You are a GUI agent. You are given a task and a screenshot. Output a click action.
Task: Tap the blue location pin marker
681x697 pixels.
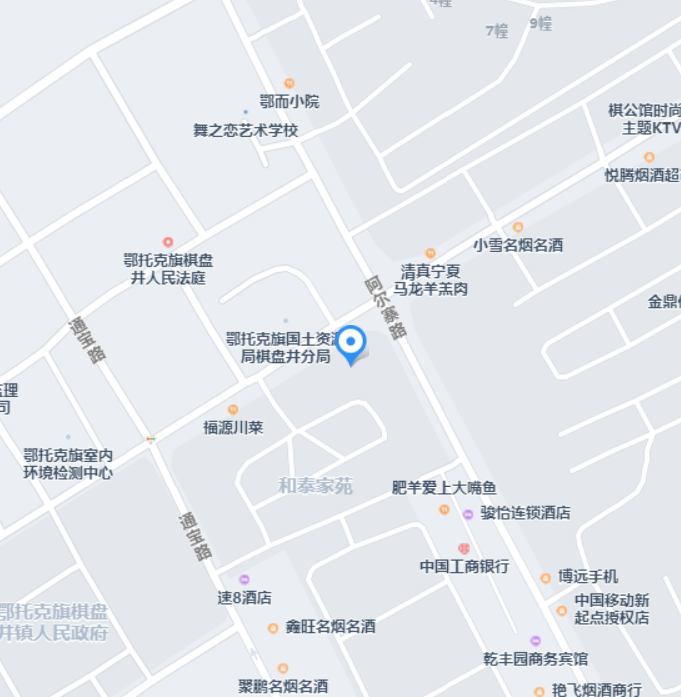click(x=350, y=343)
